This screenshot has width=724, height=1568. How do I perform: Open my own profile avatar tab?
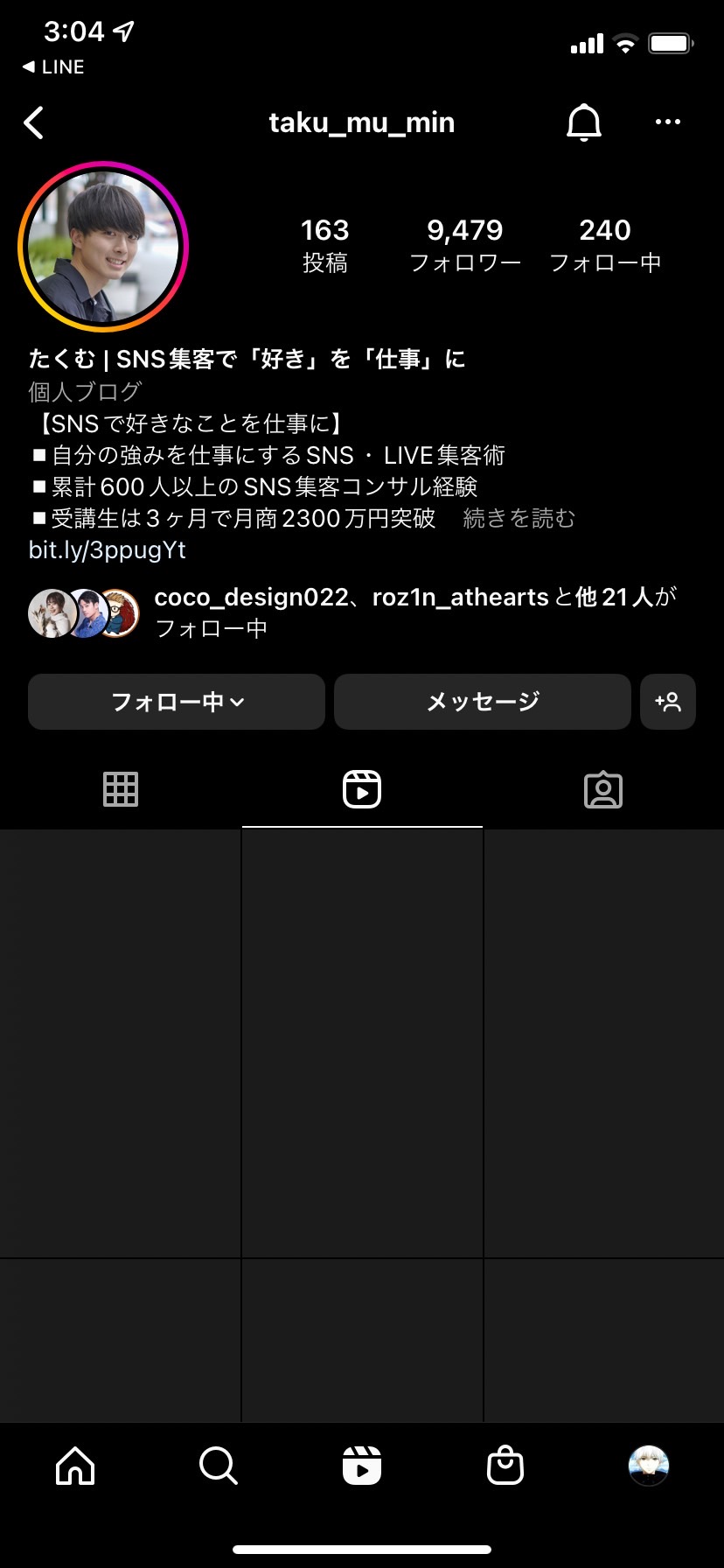tap(649, 1465)
